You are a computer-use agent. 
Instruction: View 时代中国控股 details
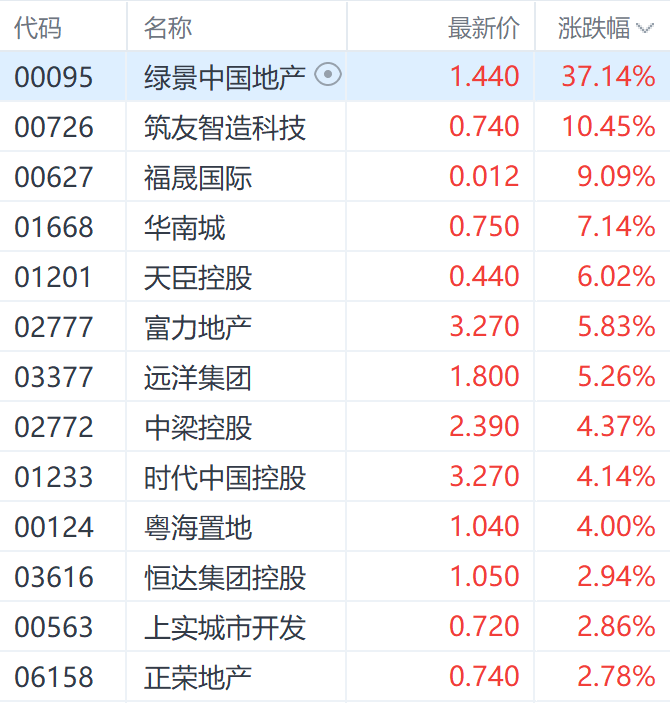click(x=224, y=477)
